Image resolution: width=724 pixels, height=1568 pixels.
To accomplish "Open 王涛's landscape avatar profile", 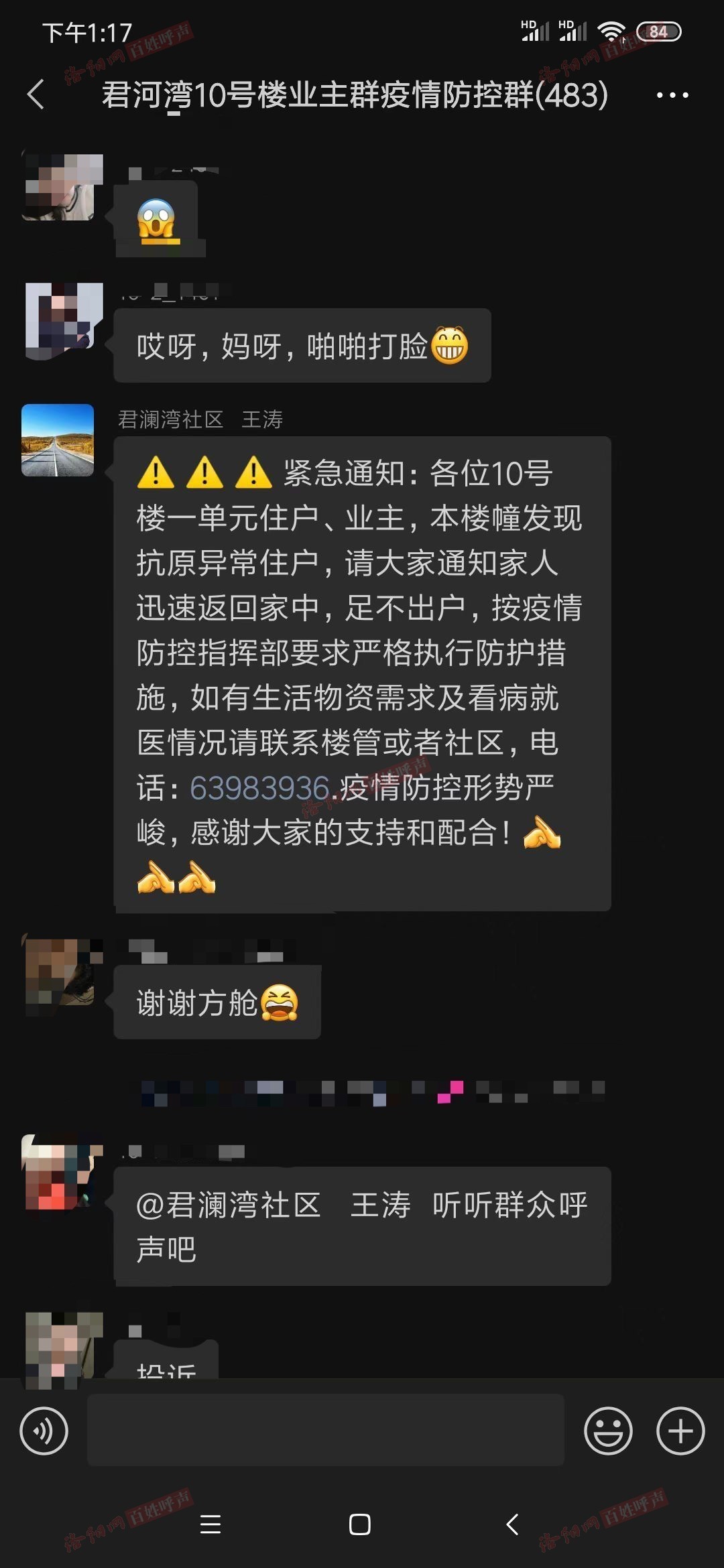I will pyautogui.click(x=58, y=440).
